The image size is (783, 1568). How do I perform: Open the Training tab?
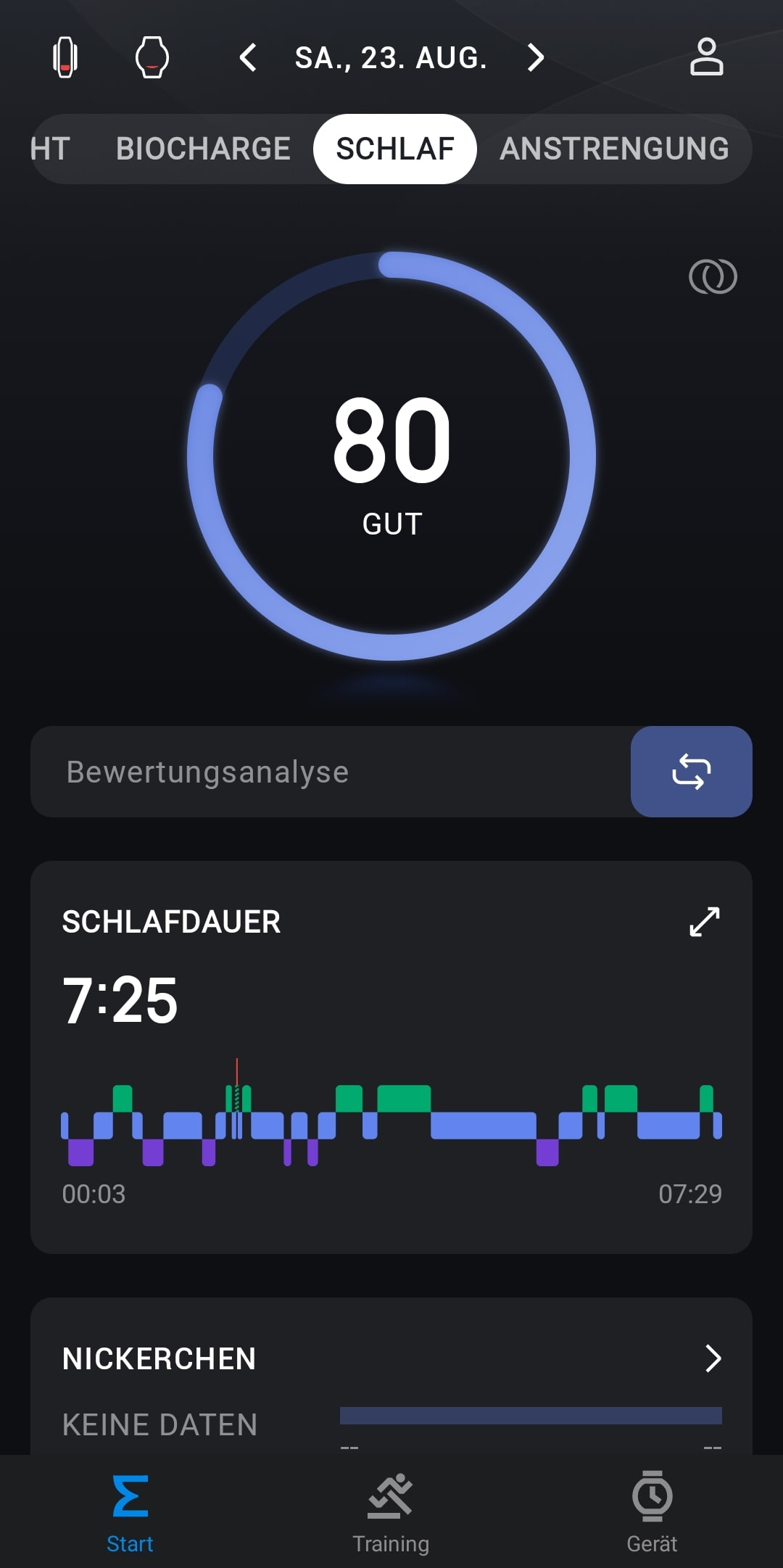coord(391,1512)
